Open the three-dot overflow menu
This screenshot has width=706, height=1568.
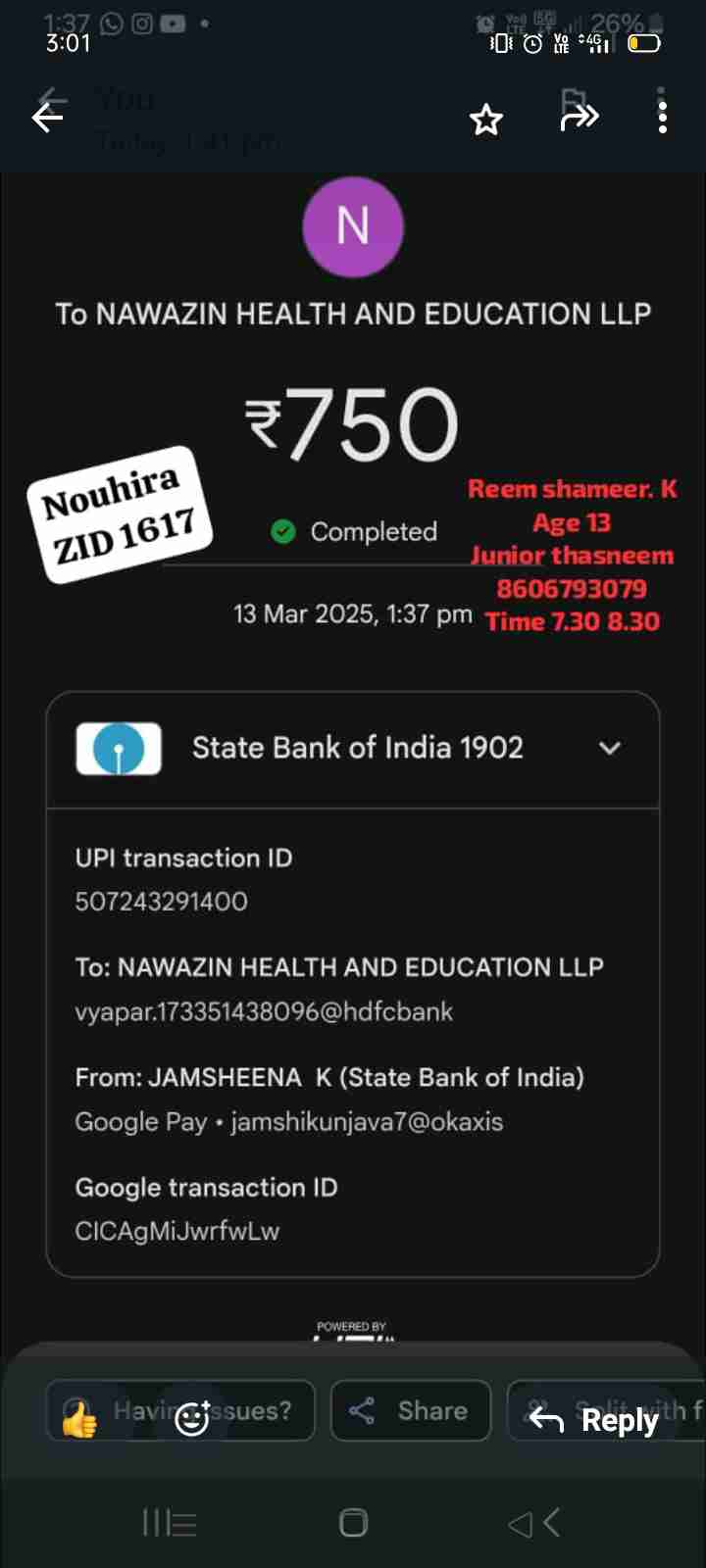point(663,118)
